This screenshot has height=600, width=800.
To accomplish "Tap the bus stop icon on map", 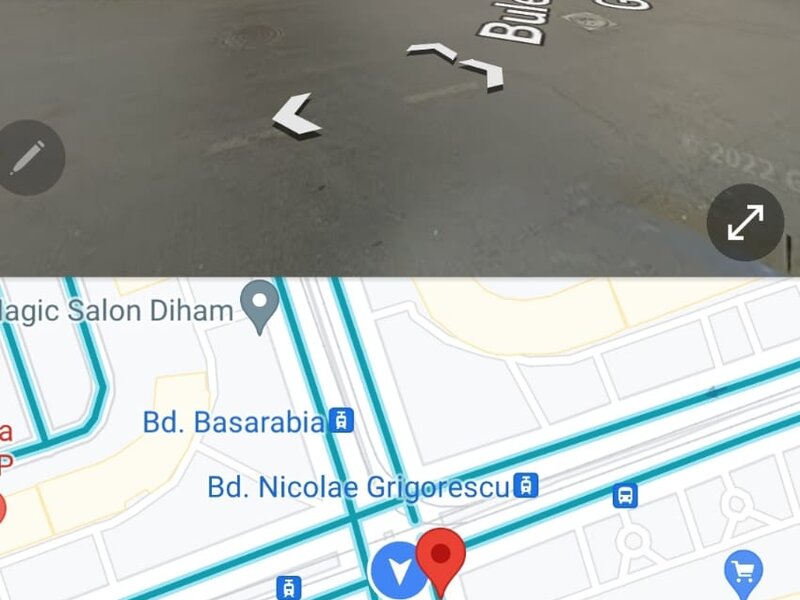I will [x=625, y=494].
